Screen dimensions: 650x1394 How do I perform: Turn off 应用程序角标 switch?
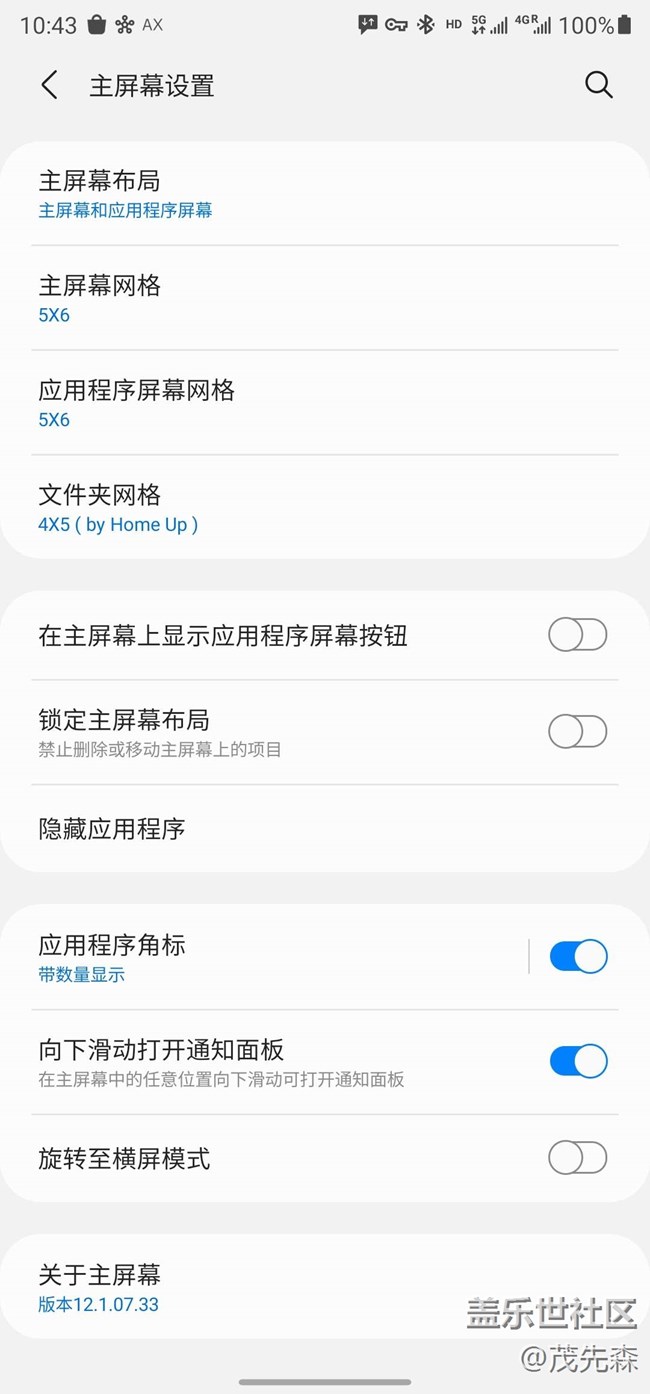coord(578,957)
